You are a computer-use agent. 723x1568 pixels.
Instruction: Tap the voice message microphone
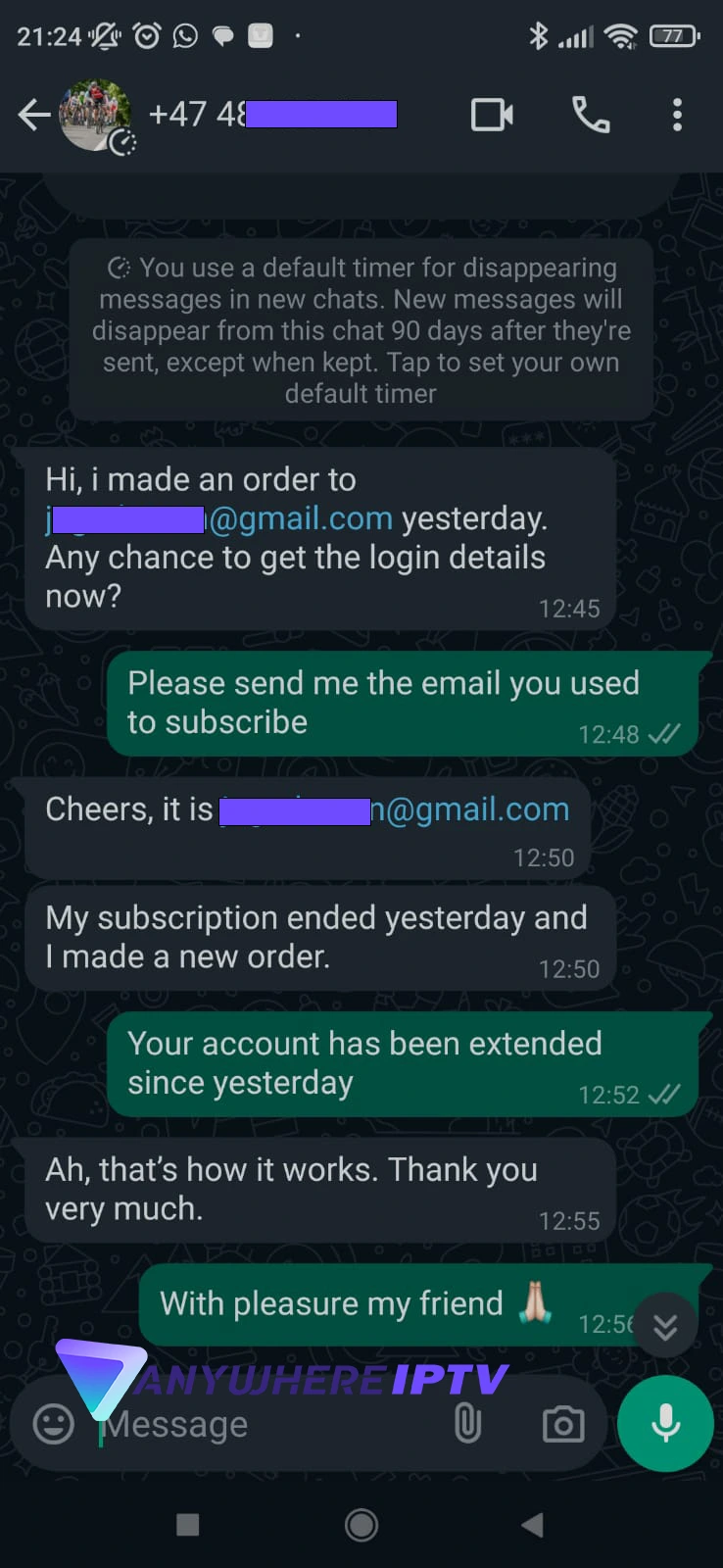click(x=666, y=1423)
